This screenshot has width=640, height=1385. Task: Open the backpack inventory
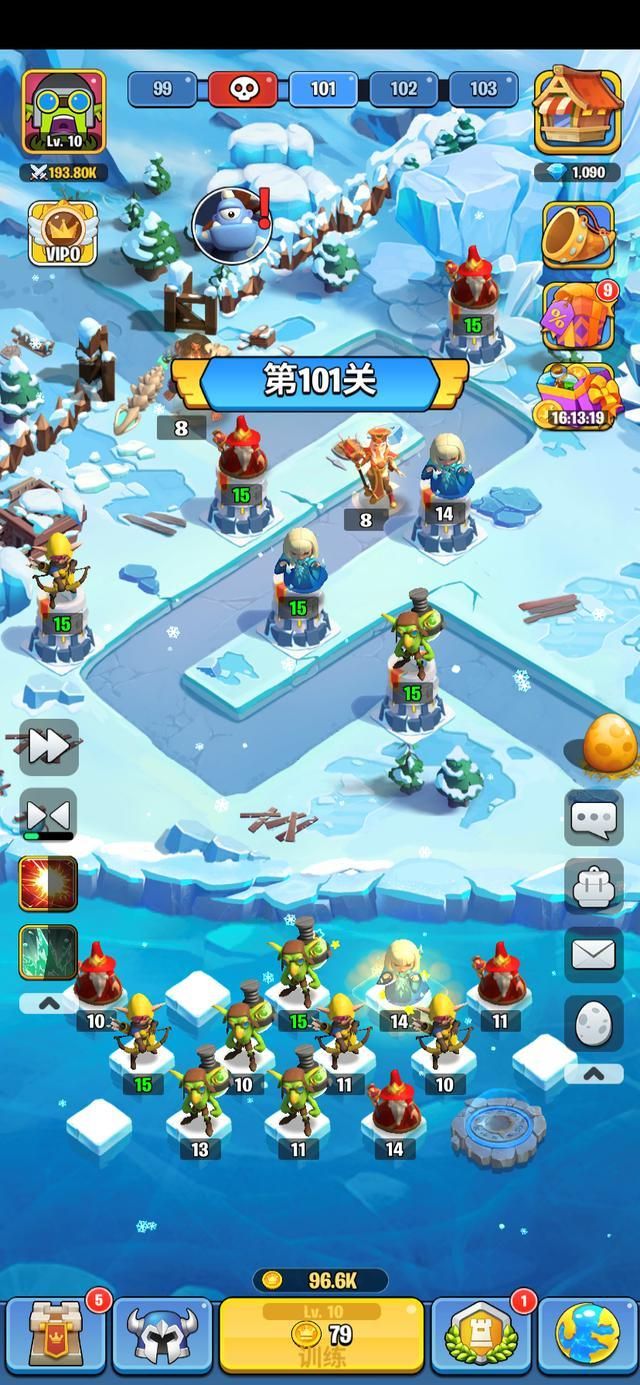594,886
